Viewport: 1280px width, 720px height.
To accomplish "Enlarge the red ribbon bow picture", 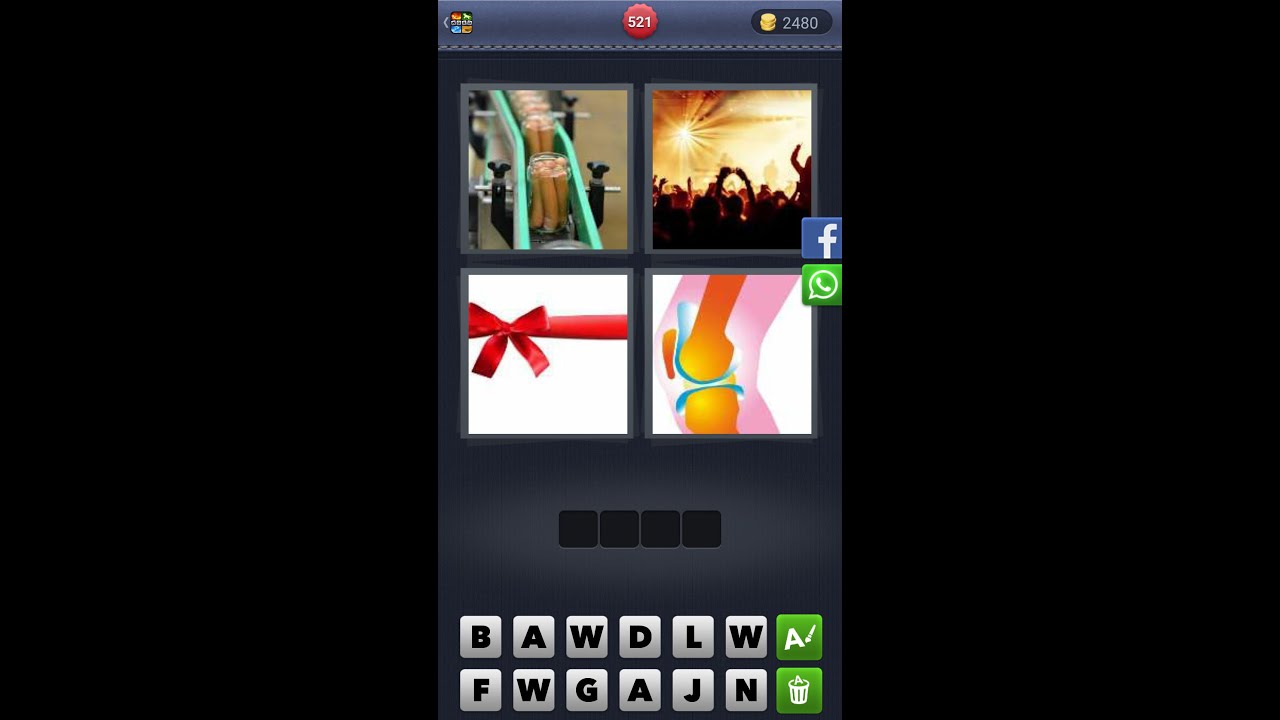I will [548, 353].
